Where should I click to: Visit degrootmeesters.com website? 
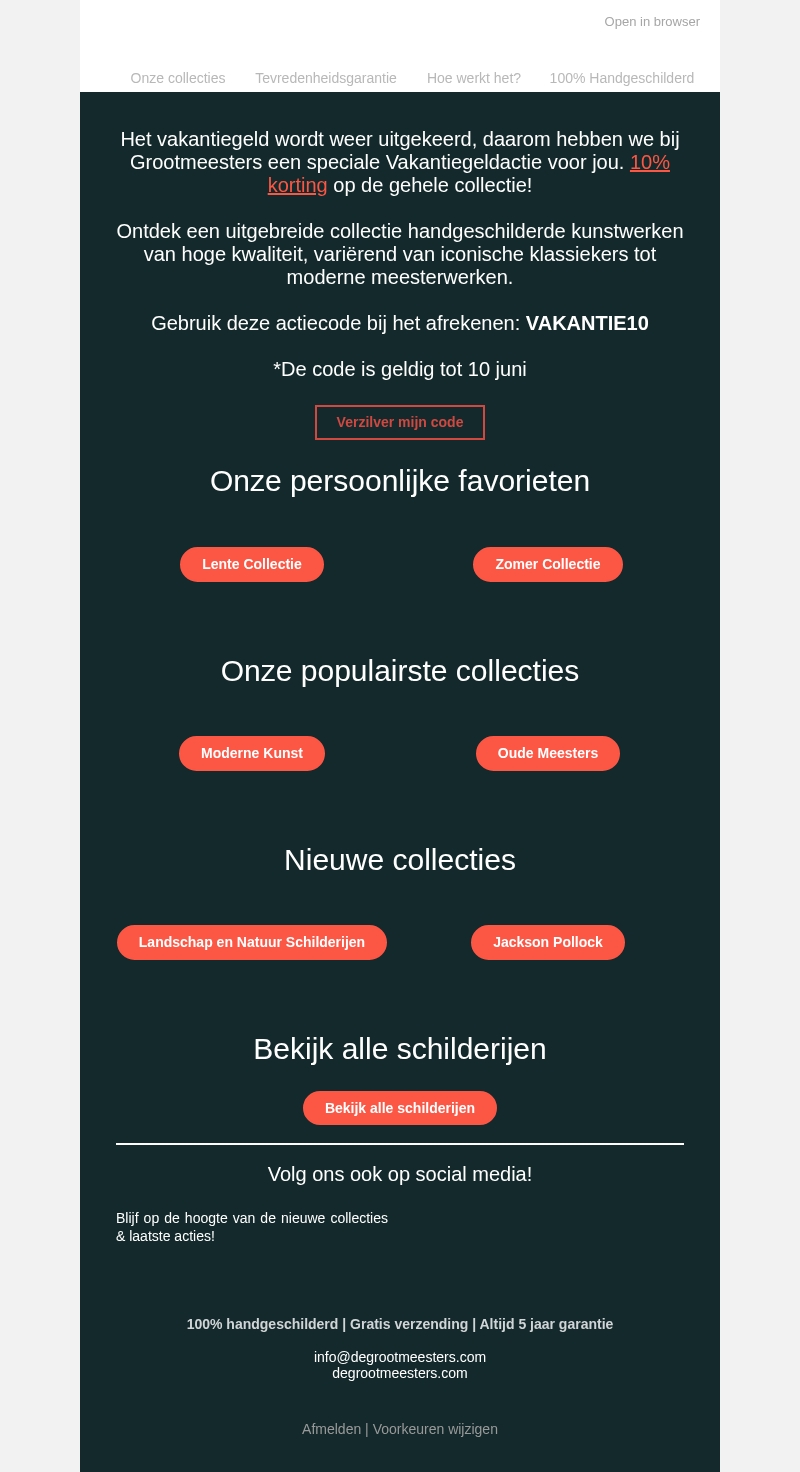tap(400, 1373)
